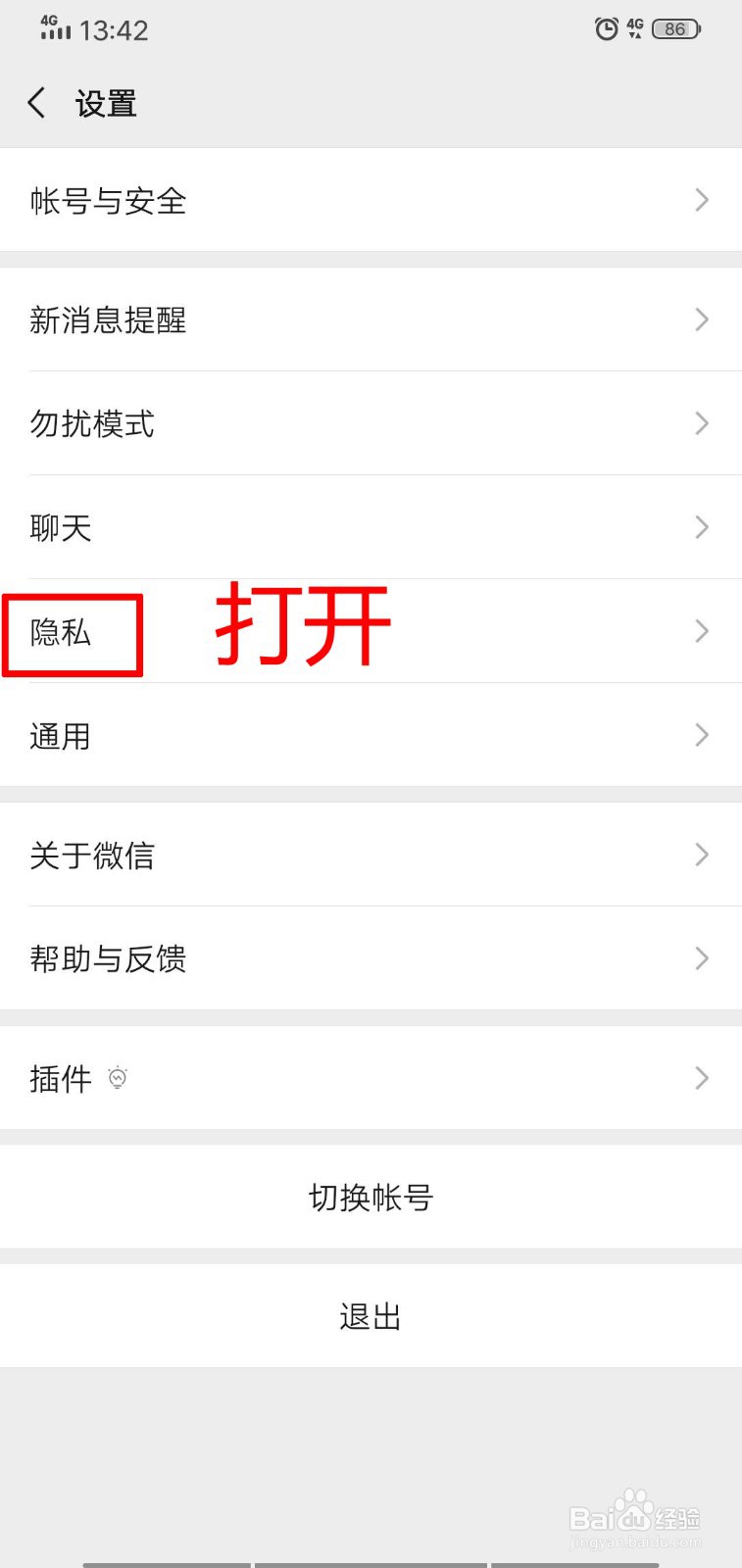This screenshot has height=1568, width=742.
Task: Tap the 退出 button to log out
Action: 370,1315
